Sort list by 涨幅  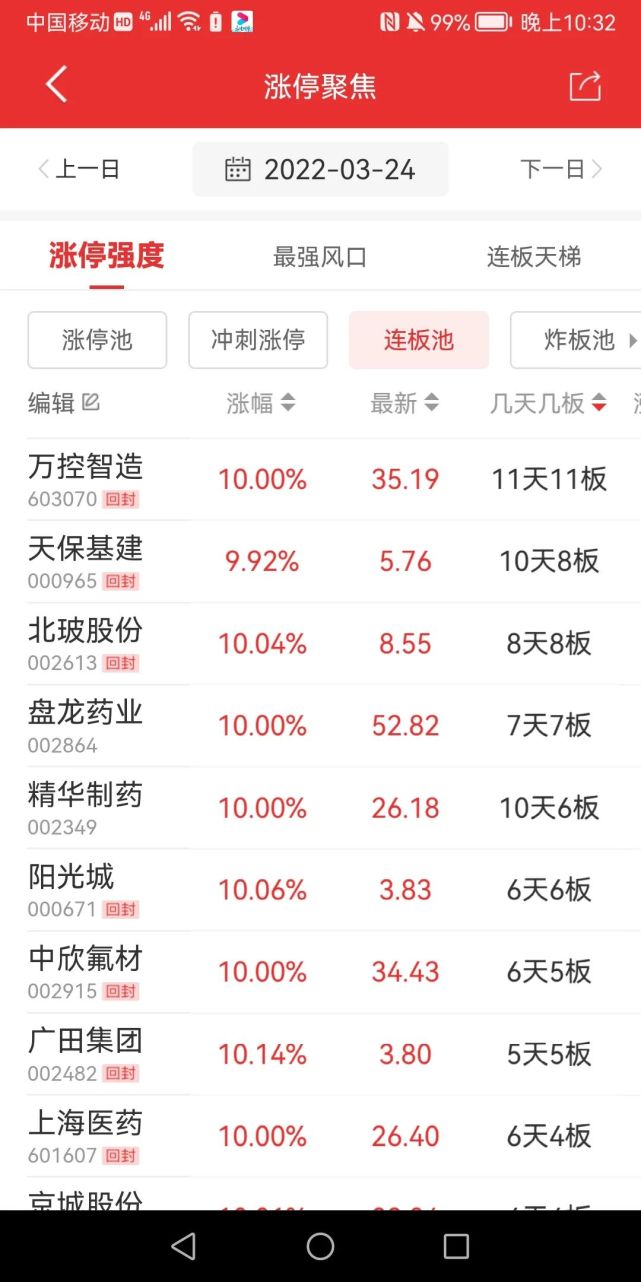(x=260, y=403)
